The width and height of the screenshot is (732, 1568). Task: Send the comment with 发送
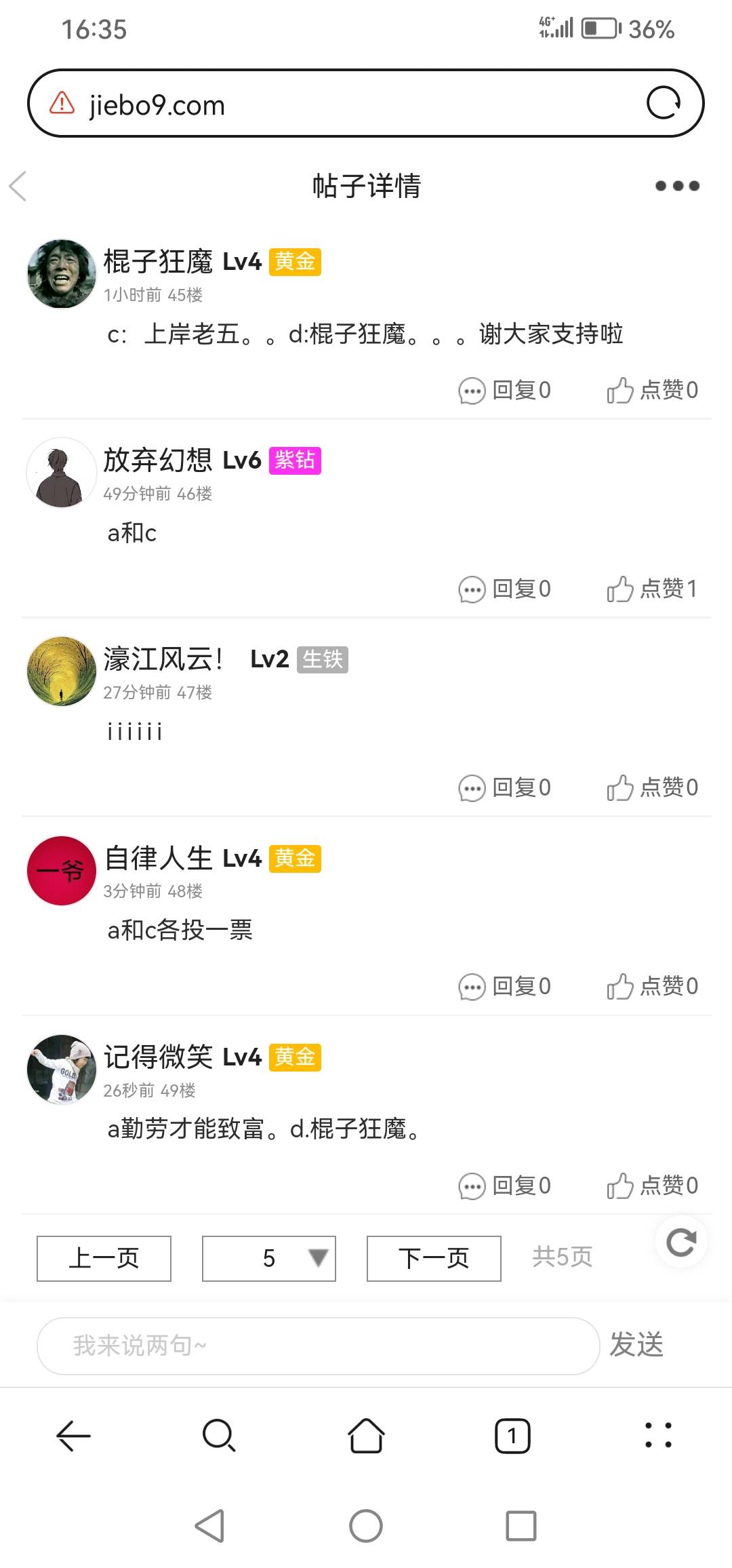point(636,1345)
